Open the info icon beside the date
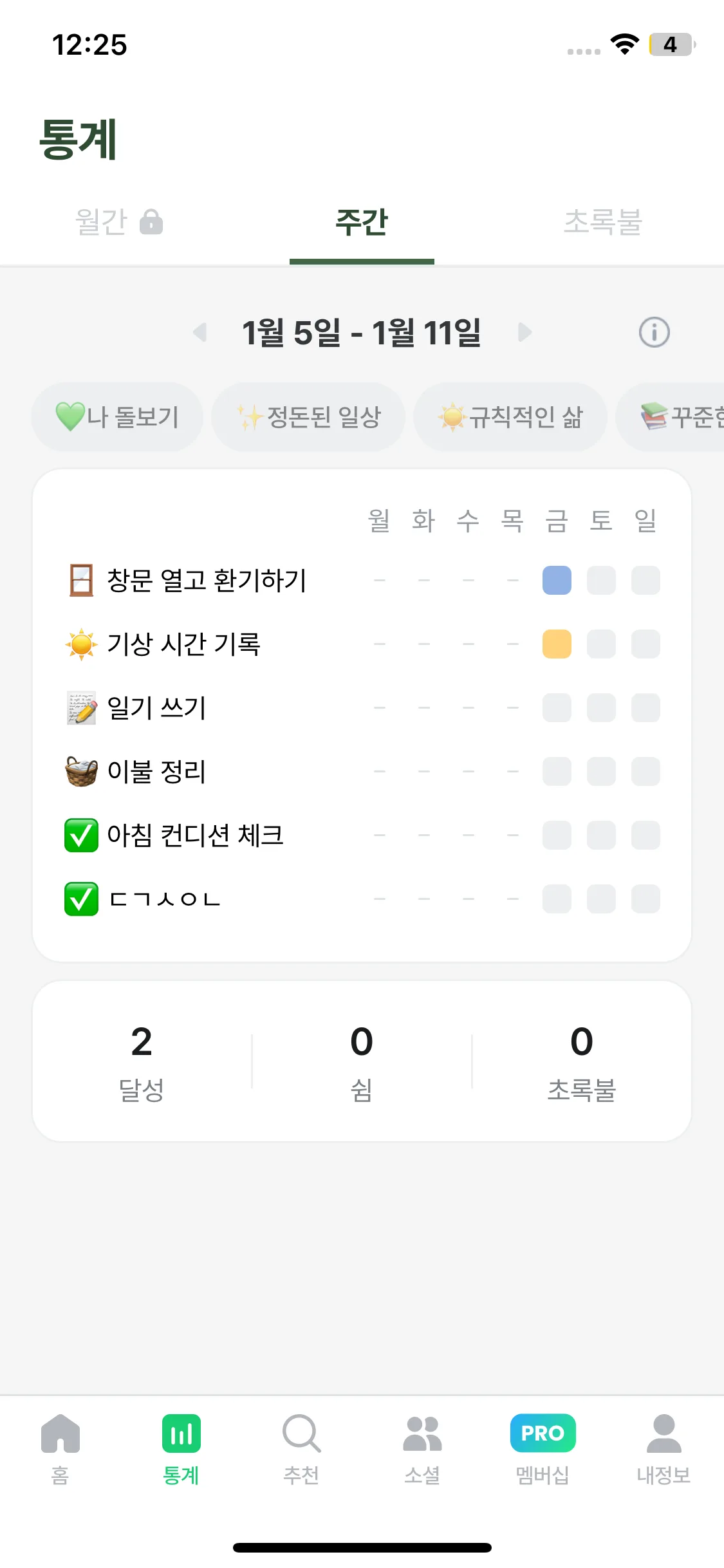 [x=654, y=332]
